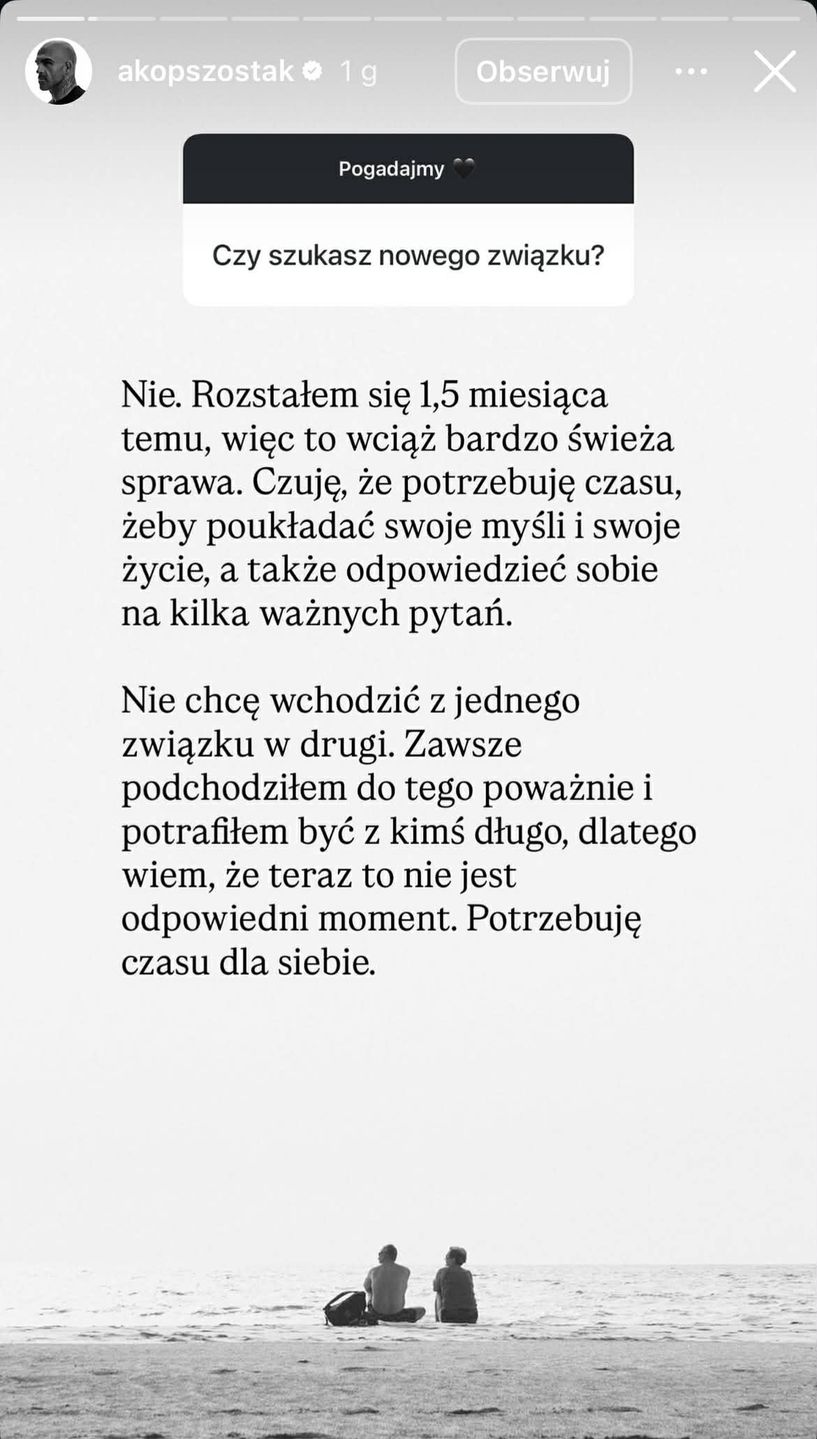Viewport: 817px width, 1439px height.
Task: Select the dark sticker banner to interact
Action: pos(407,168)
